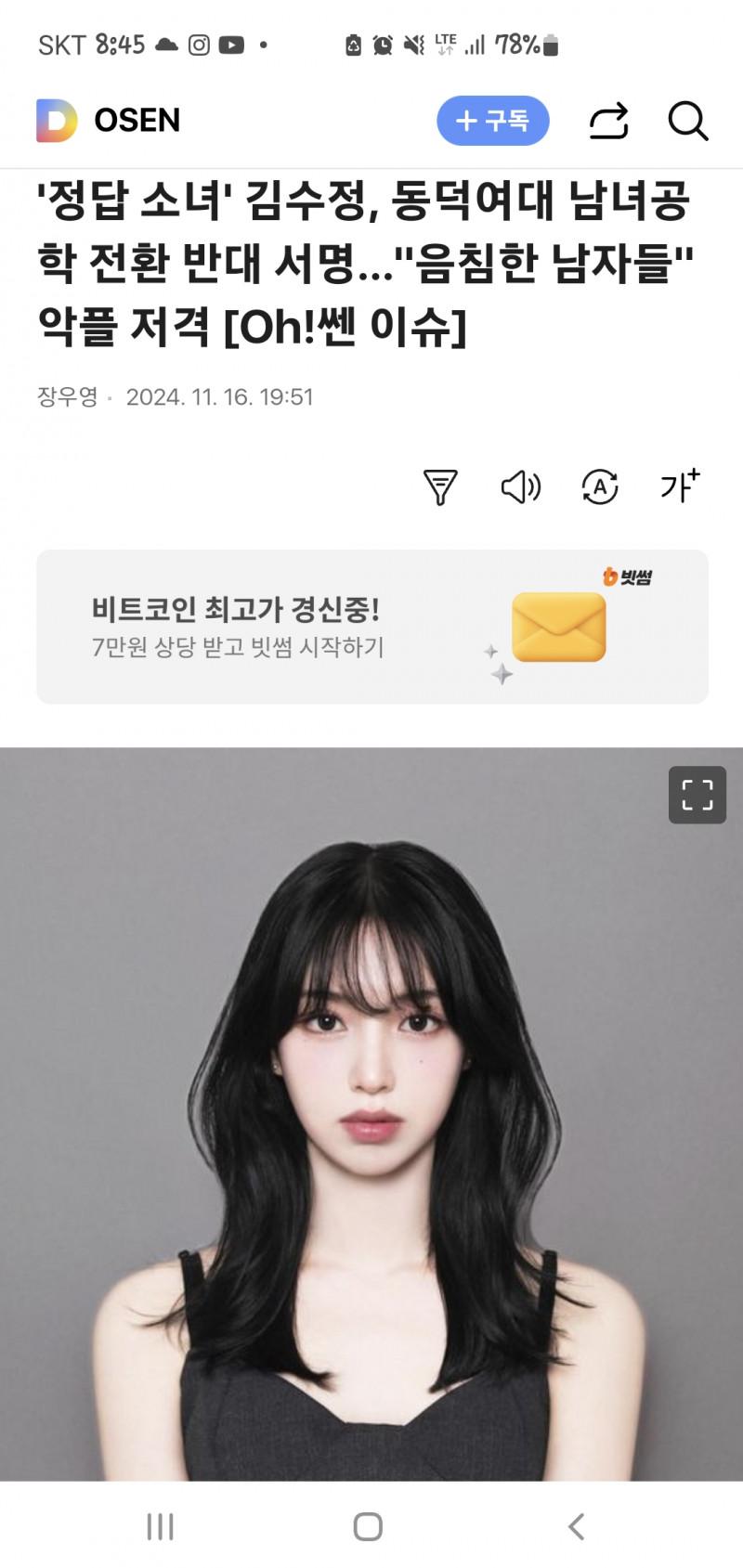Viewport: 743px width, 1568px height.
Task: Open Daum home via D logo
Action: pos(57,121)
